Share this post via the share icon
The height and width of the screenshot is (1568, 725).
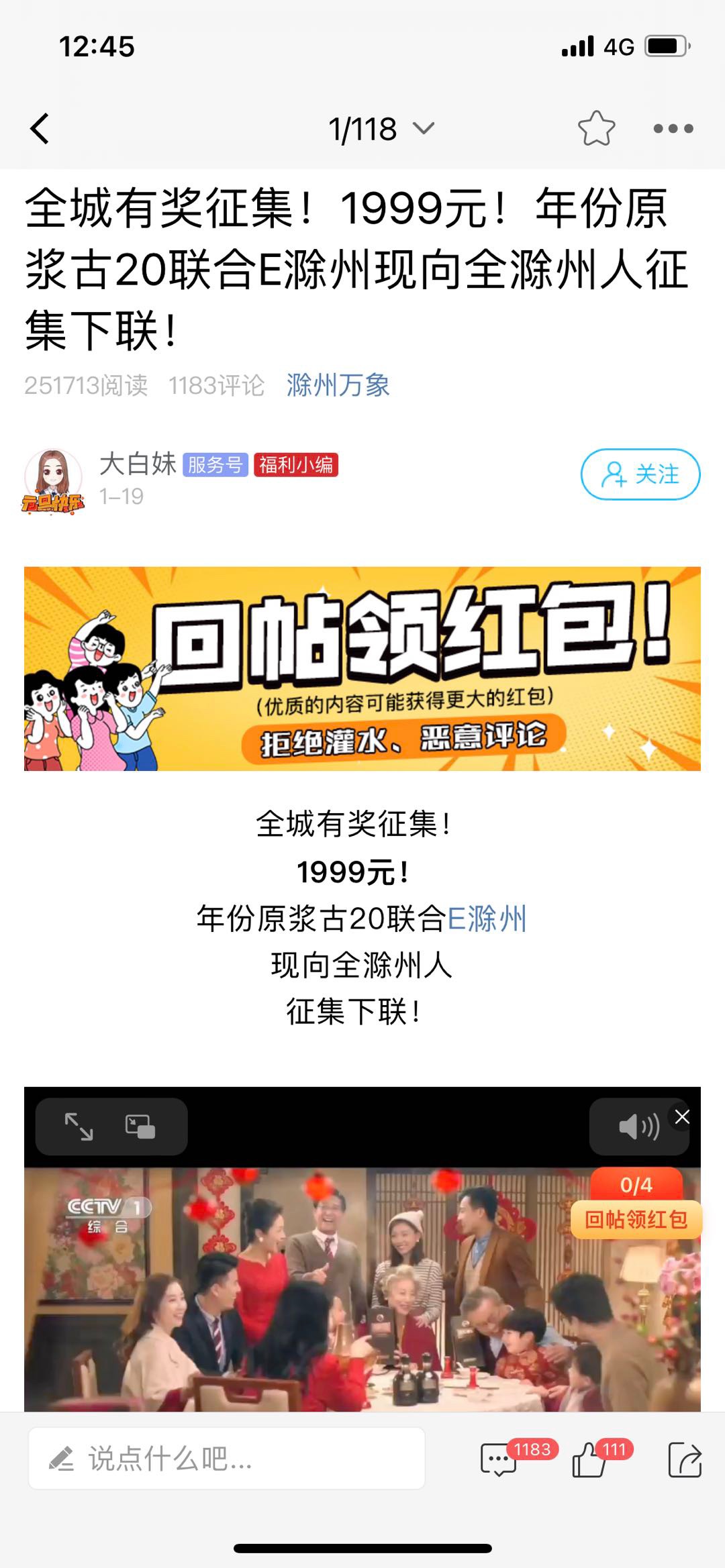tap(685, 1459)
